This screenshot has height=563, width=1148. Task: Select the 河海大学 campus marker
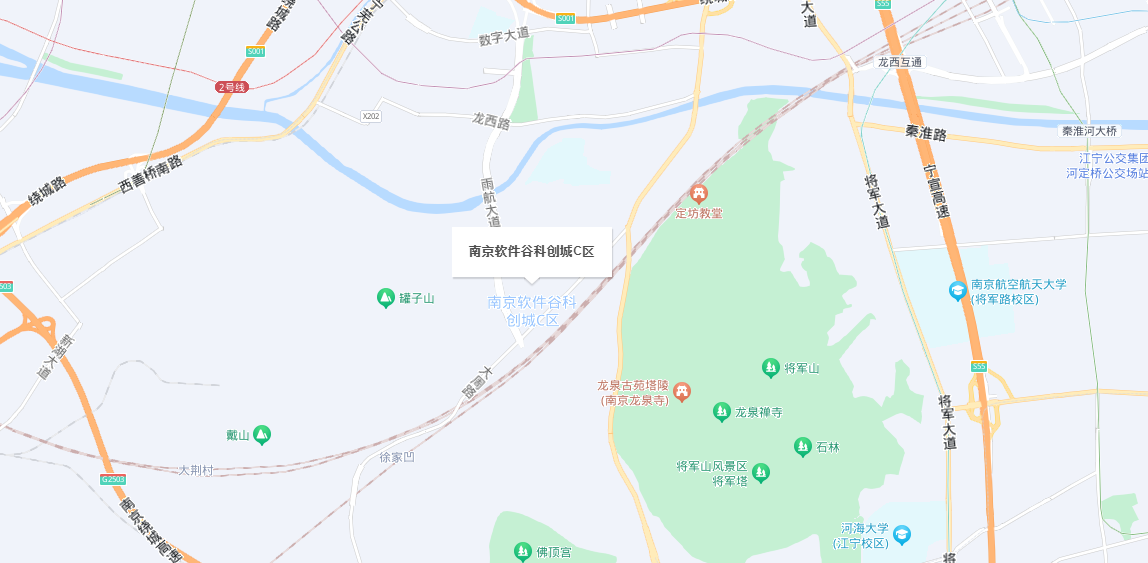pyautogui.click(x=902, y=535)
